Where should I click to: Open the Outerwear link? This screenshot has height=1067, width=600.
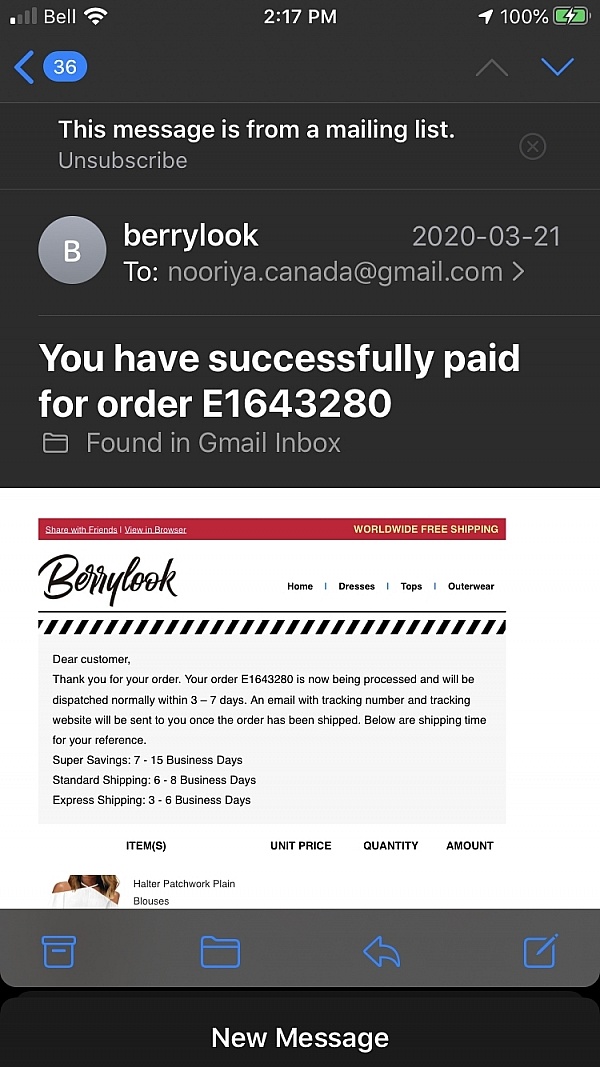[471, 586]
